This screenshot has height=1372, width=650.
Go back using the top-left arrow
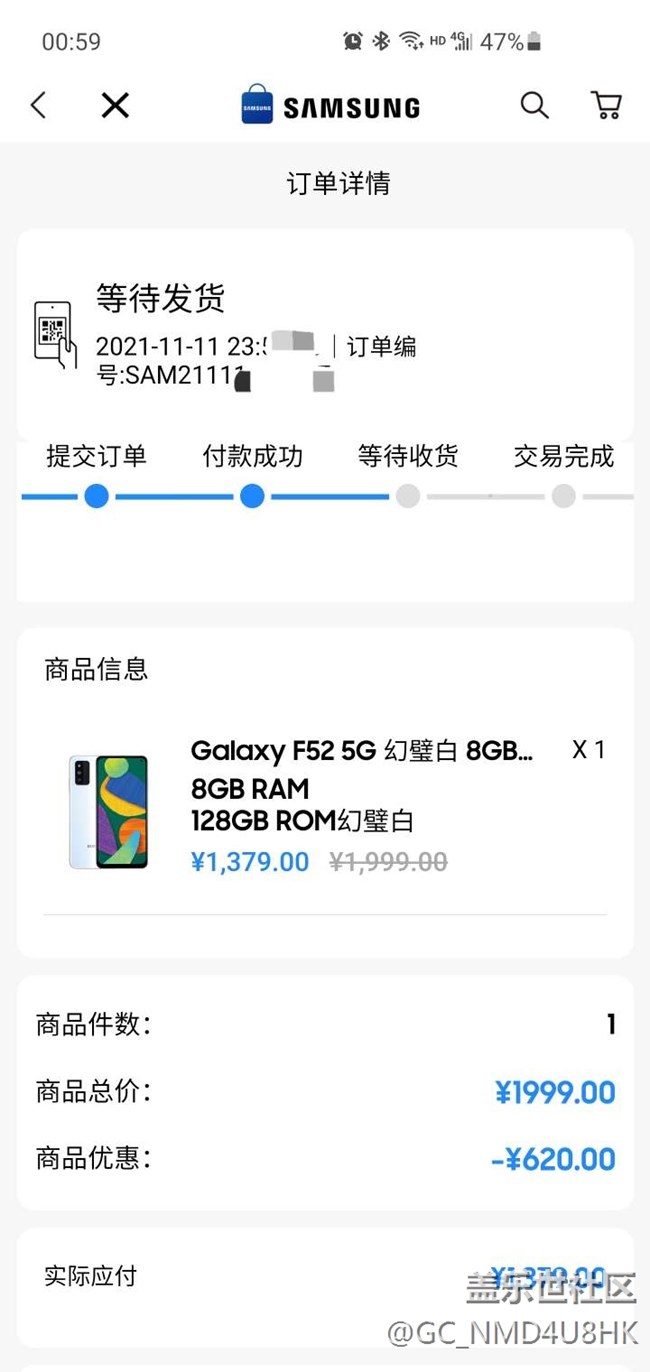(39, 105)
